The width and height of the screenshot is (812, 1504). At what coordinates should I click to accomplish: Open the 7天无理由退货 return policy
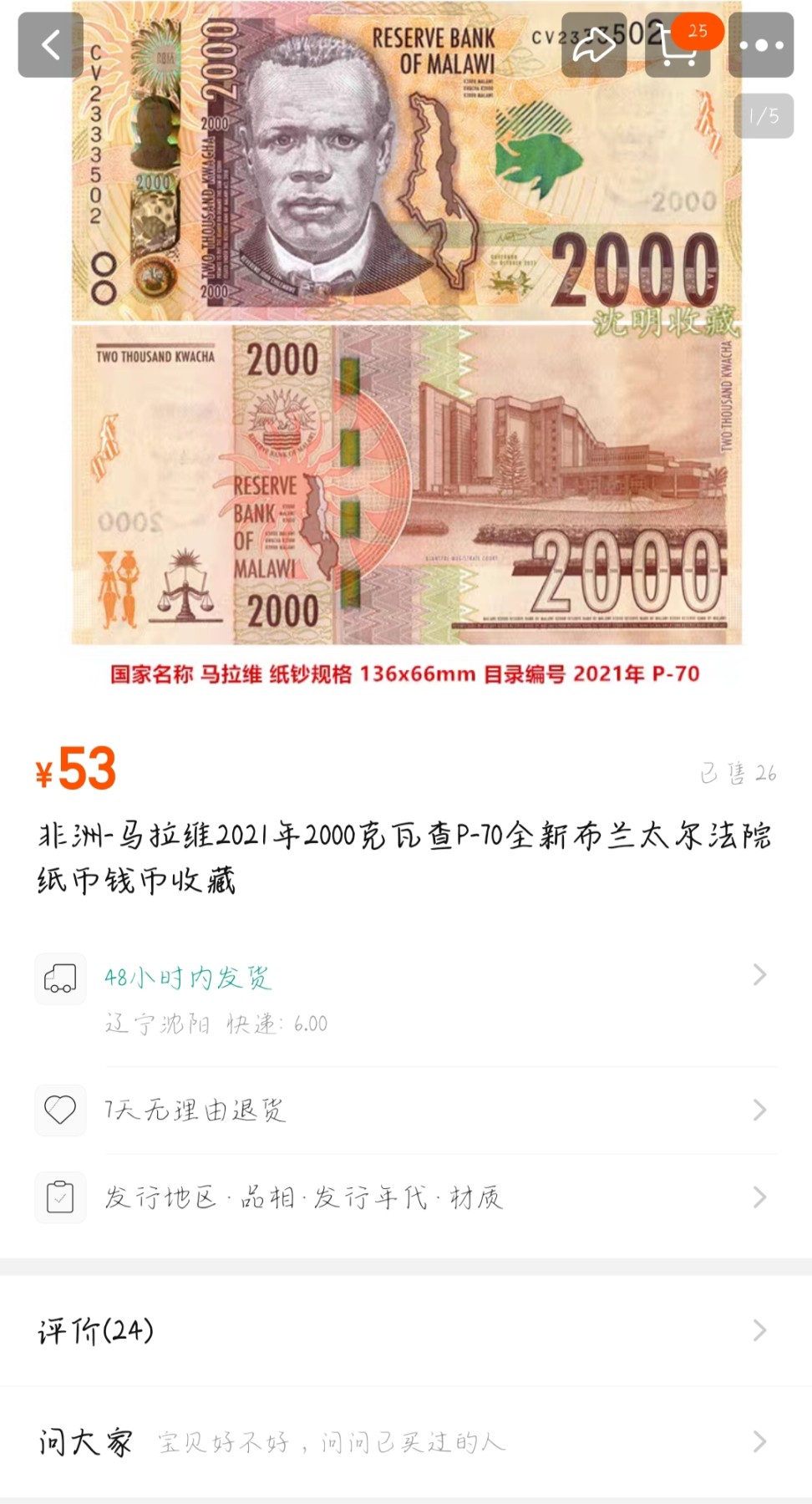coord(194,1110)
